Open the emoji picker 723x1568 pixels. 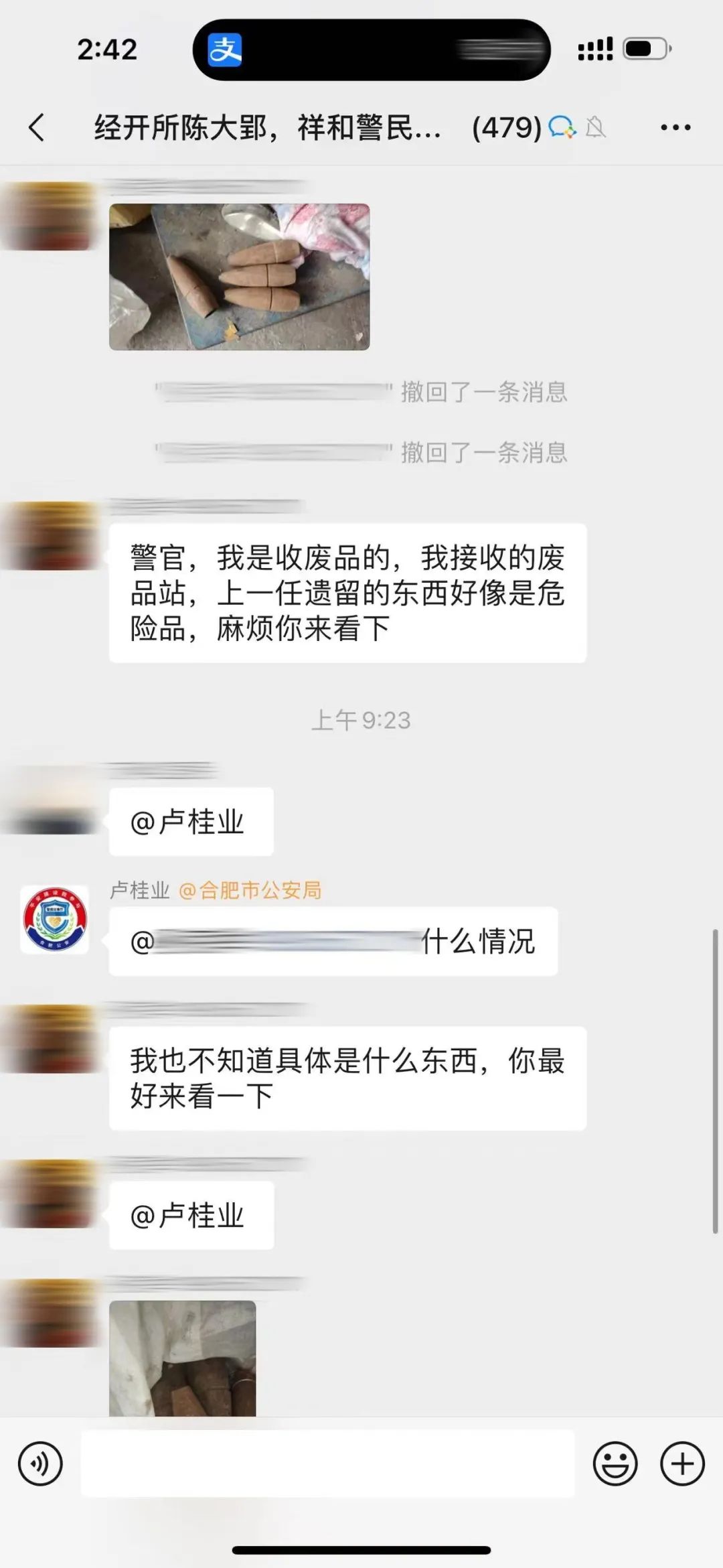click(x=615, y=1464)
